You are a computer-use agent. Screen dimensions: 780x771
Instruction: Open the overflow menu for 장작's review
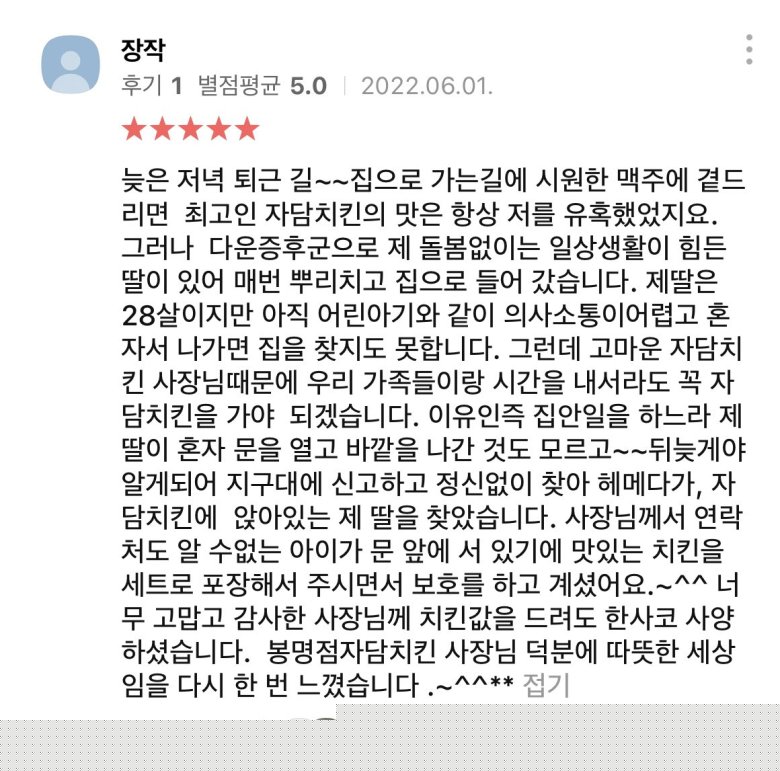click(749, 49)
